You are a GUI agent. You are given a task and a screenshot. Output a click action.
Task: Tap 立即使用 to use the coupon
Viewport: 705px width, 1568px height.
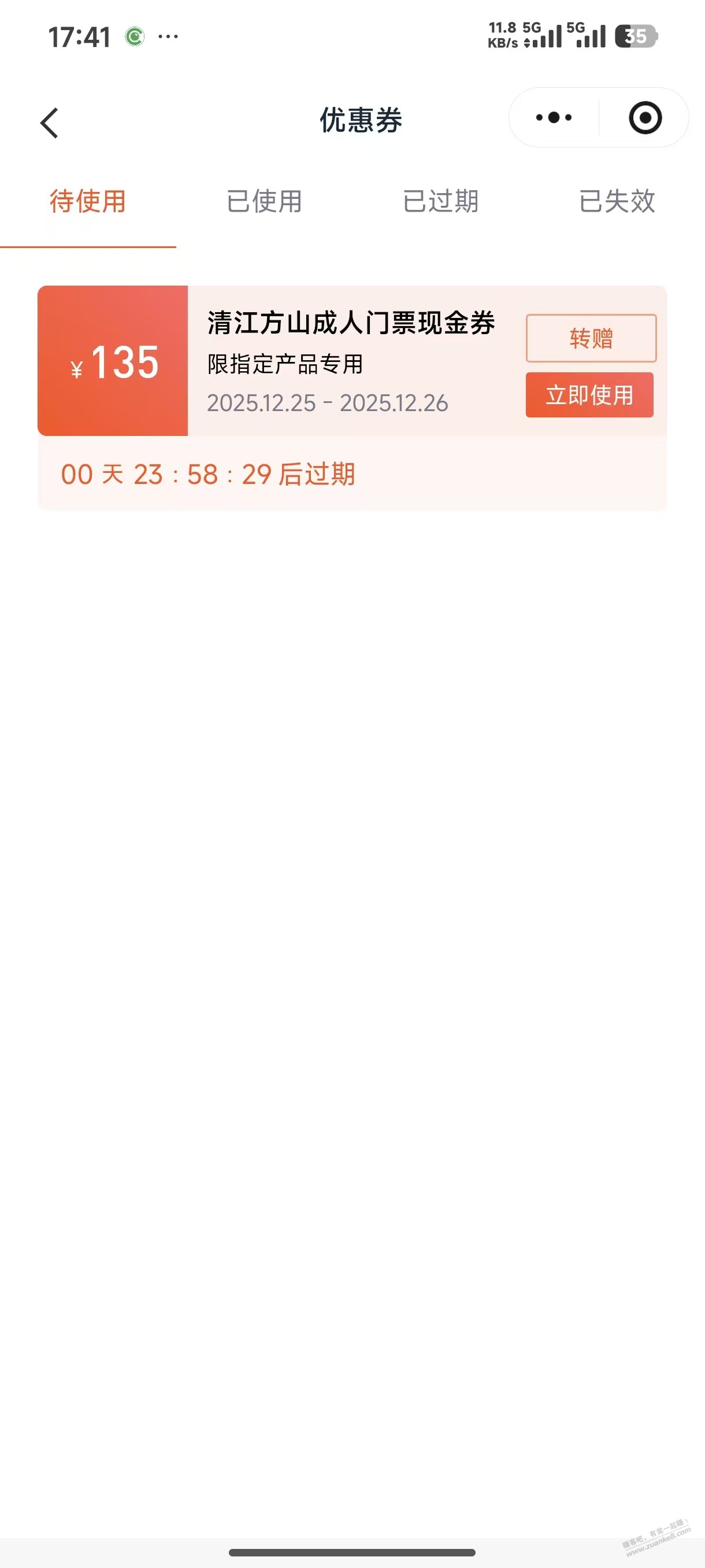click(589, 395)
